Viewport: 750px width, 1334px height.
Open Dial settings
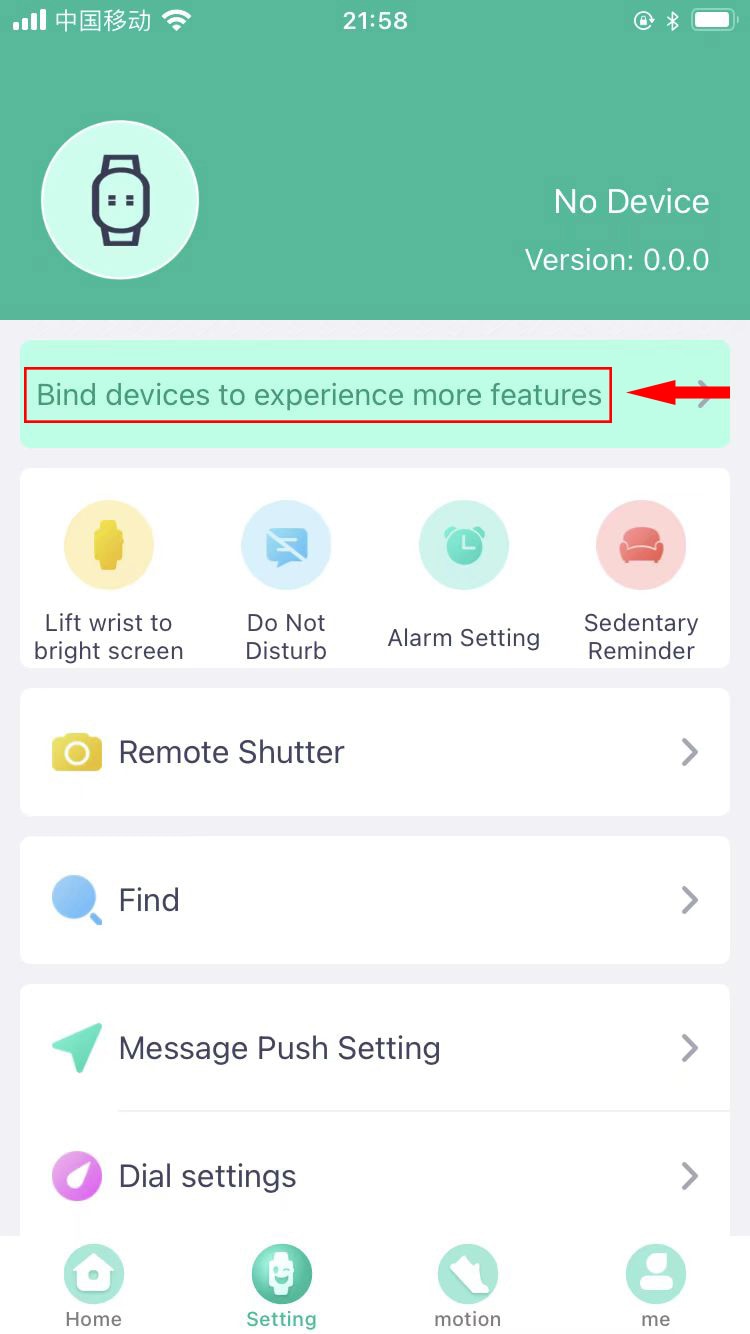tap(374, 1175)
